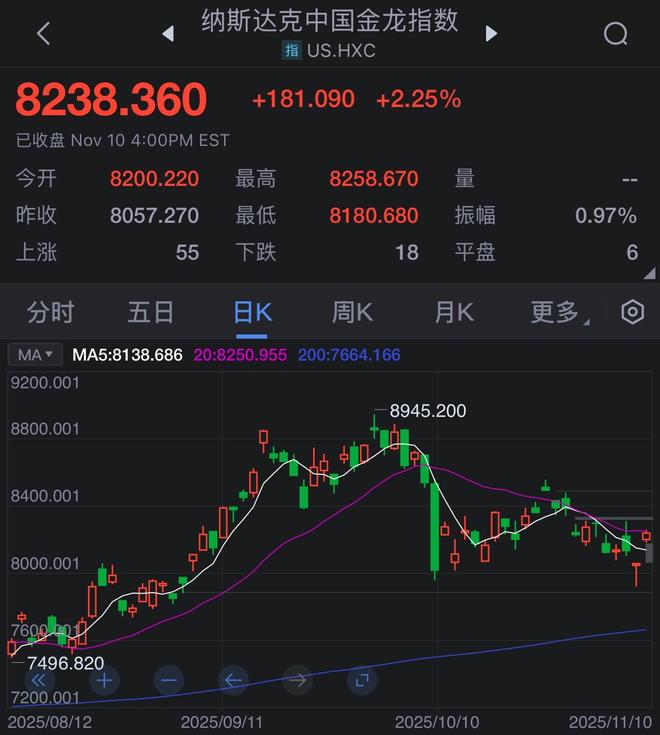
Task: Open the chart in fullscreen mode
Action: (362, 681)
